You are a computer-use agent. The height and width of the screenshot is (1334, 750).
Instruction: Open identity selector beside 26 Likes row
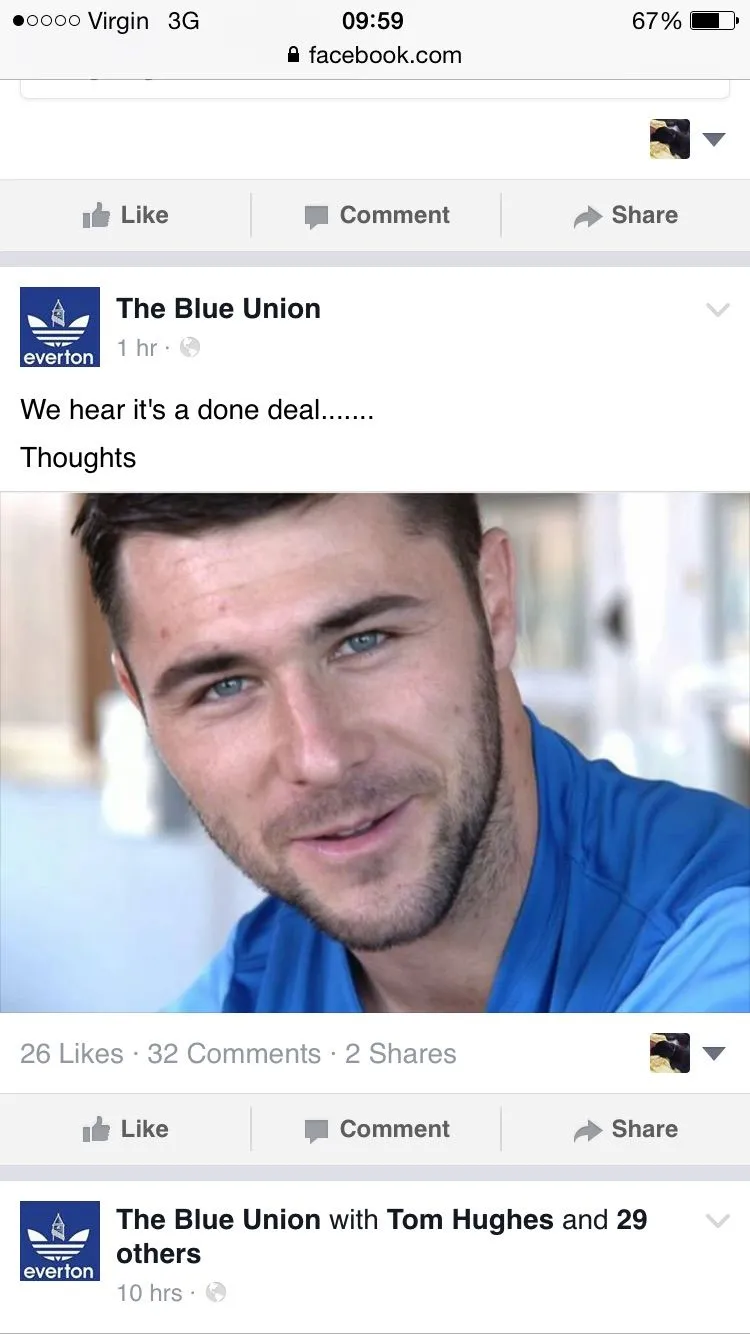coord(687,1053)
